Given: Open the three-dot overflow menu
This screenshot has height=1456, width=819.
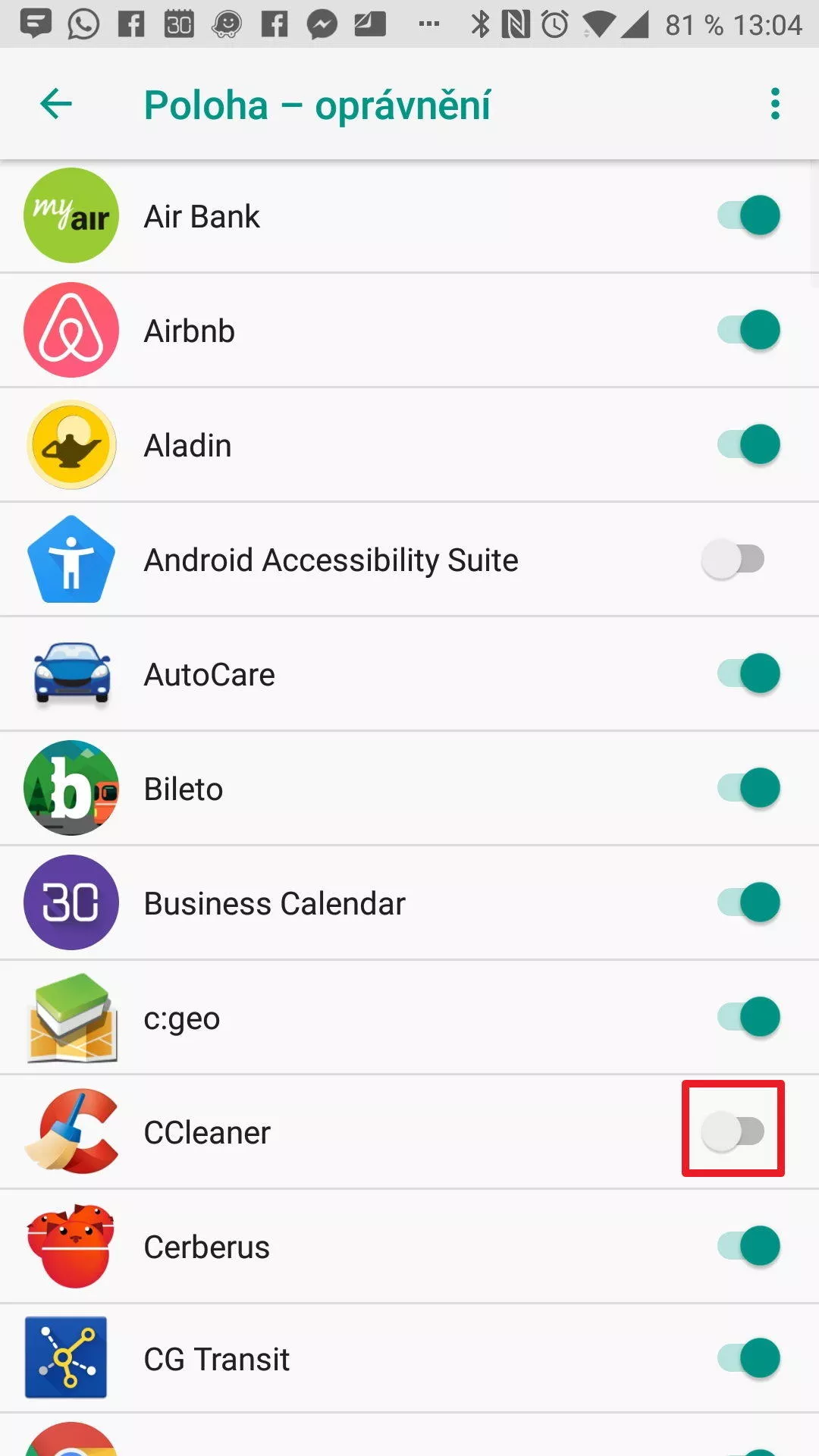Looking at the screenshot, I should 775,104.
